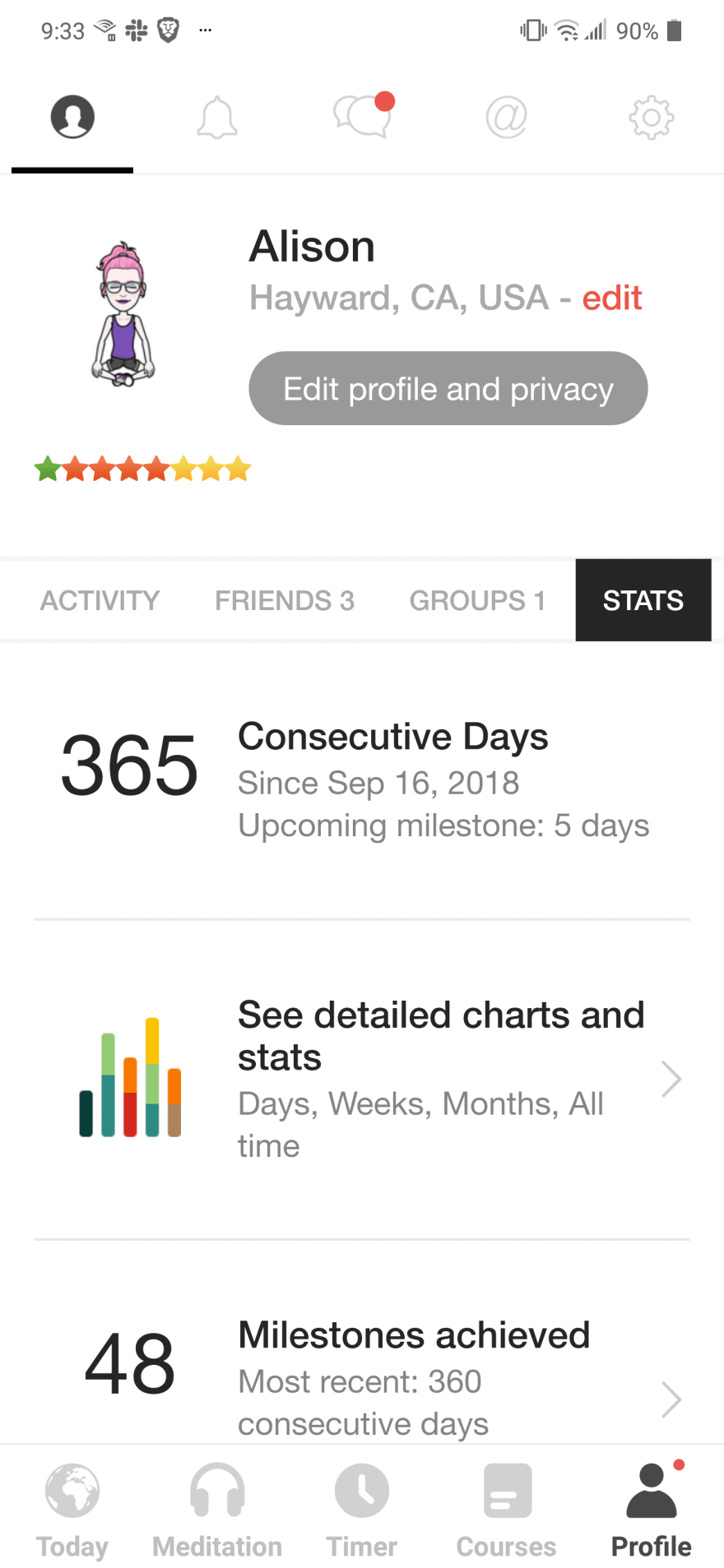
Task: Switch to the Groups 1 tab
Action: pyautogui.click(x=478, y=600)
